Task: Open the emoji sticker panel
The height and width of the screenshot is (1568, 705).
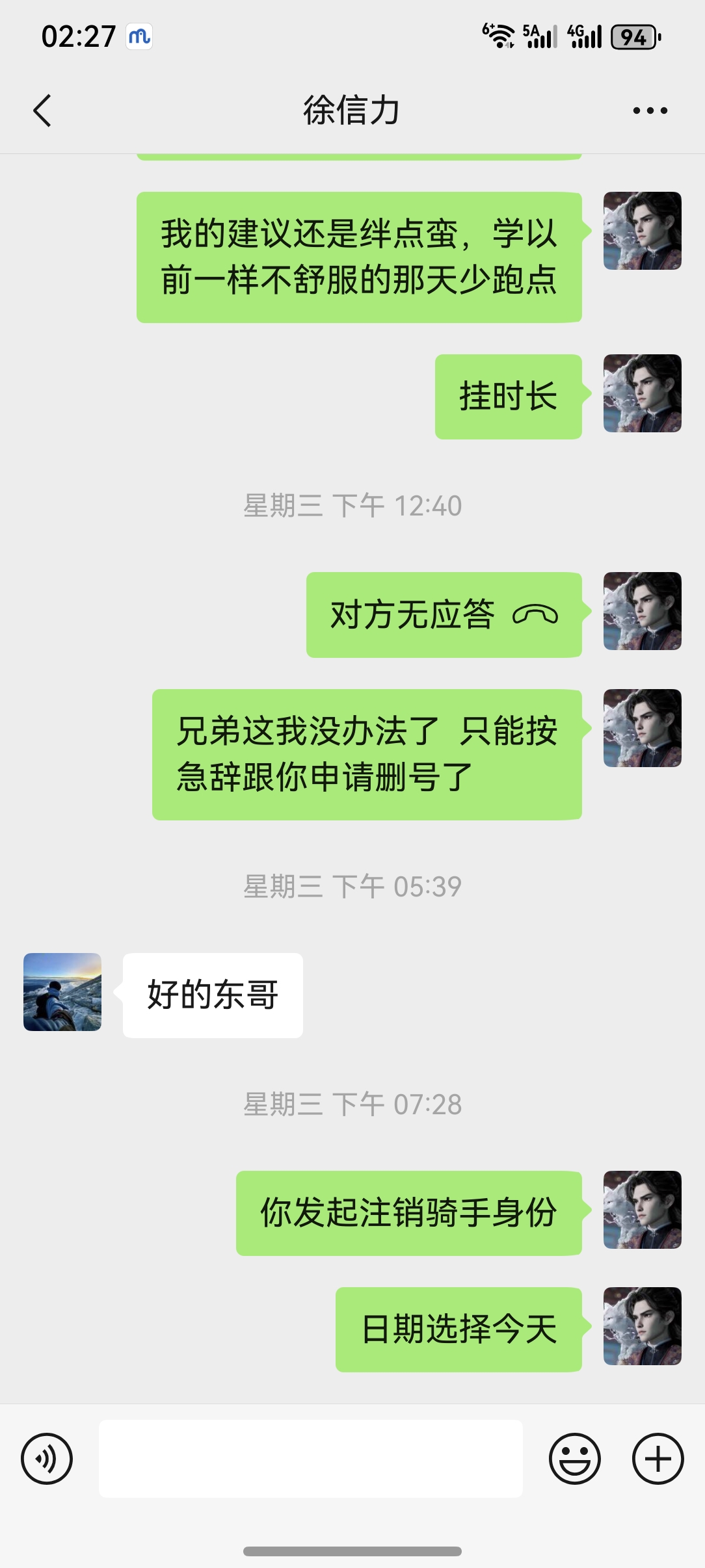Action: coord(575,1459)
